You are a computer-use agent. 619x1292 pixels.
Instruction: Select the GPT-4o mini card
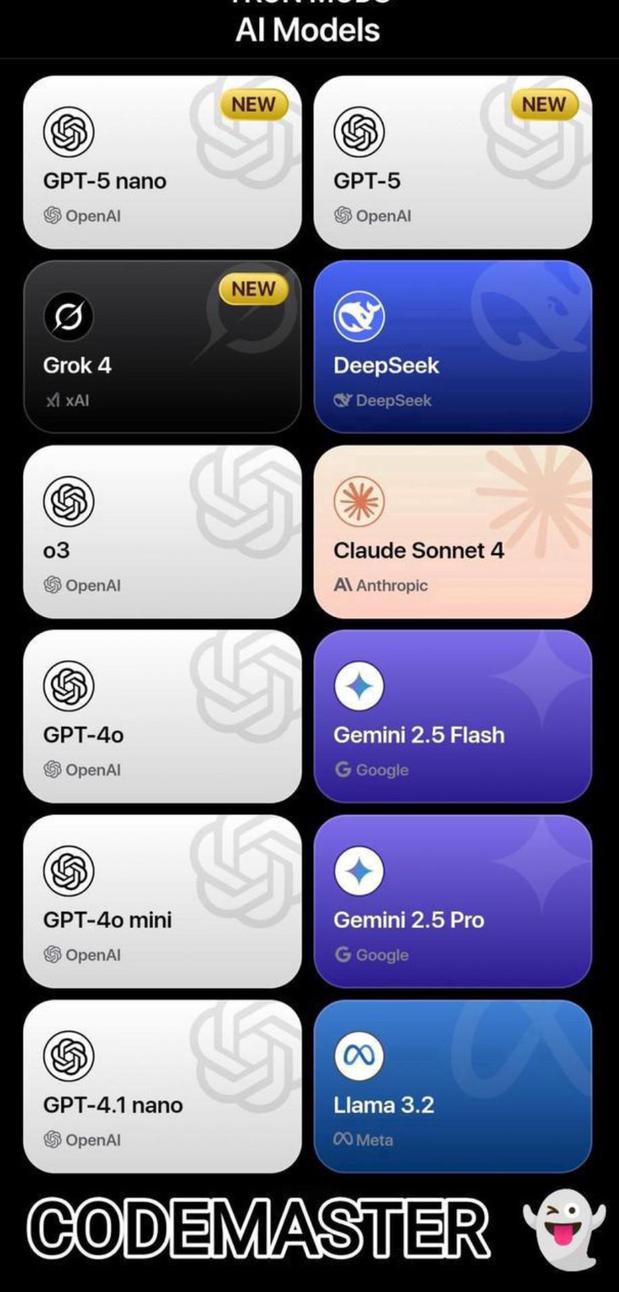(162, 901)
